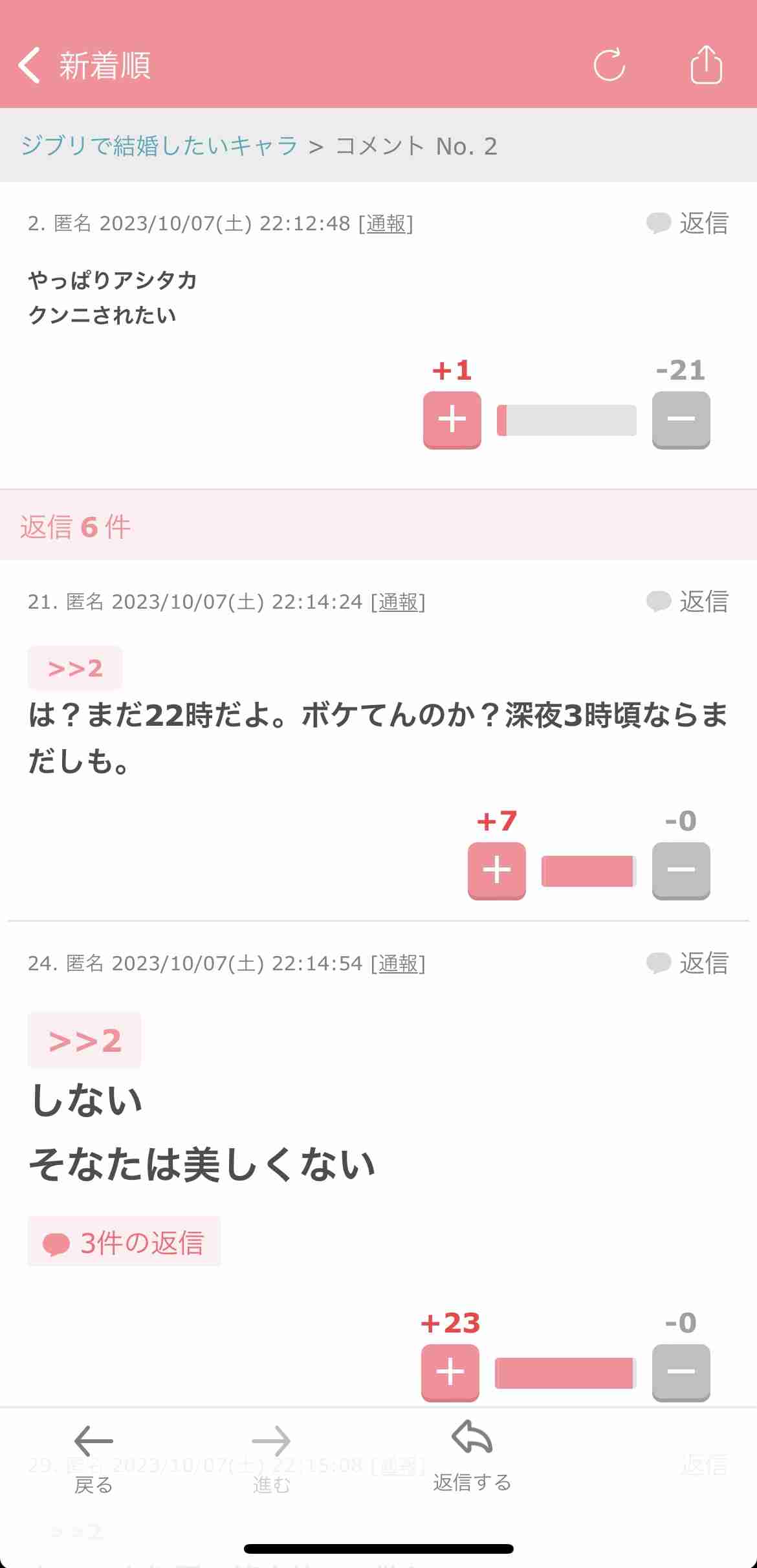Tap the speech bubble icon on comment 24
This screenshot has height=1568, width=757.
click(x=657, y=963)
